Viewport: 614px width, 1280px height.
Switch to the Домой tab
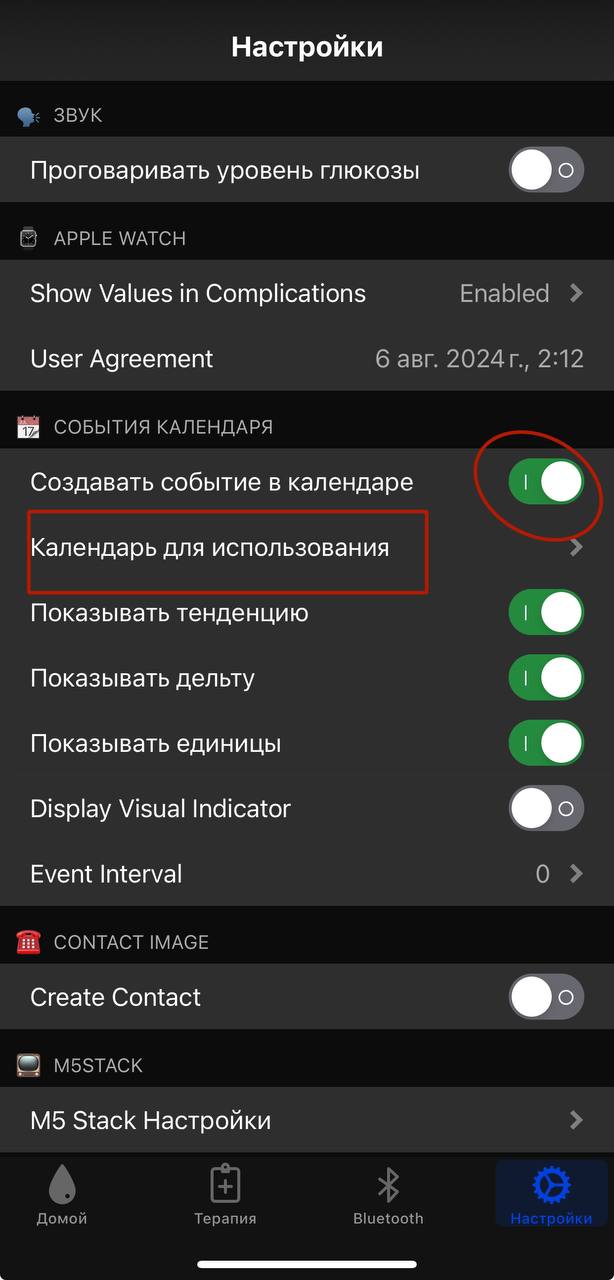click(62, 1195)
